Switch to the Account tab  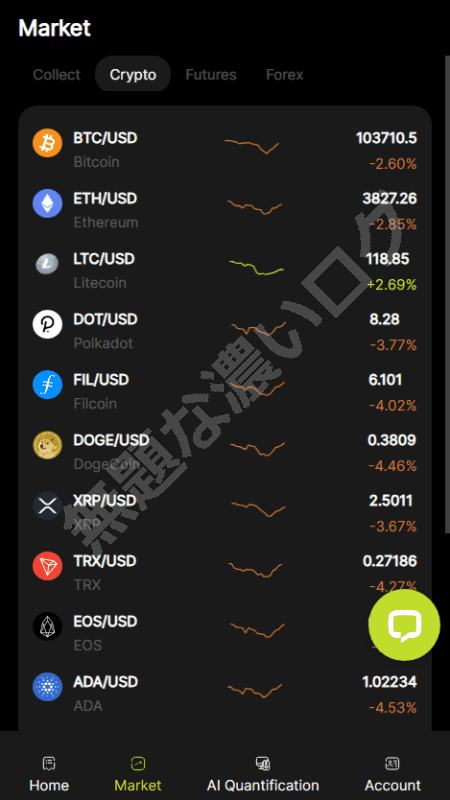[392, 773]
